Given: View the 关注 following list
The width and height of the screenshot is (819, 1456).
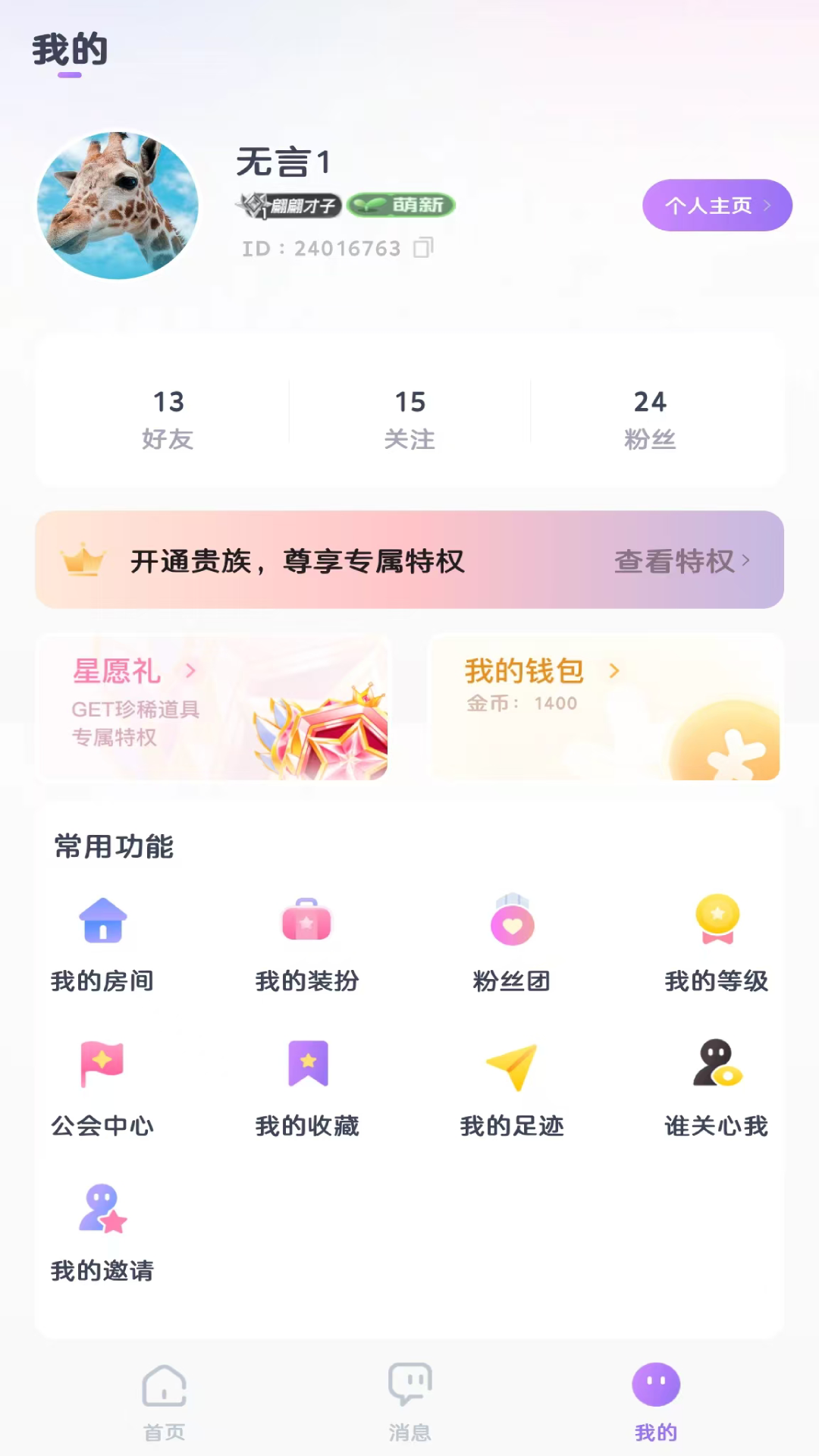Looking at the screenshot, I should pos(409,418).
